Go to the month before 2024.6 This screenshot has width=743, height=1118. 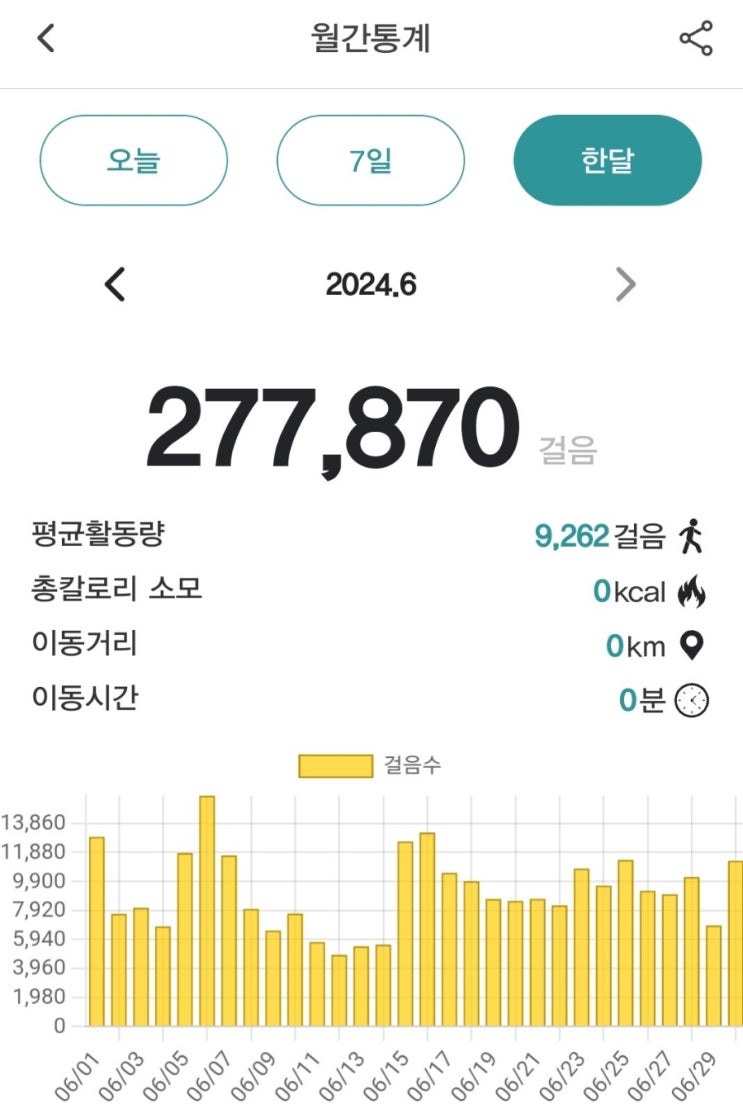115,284
